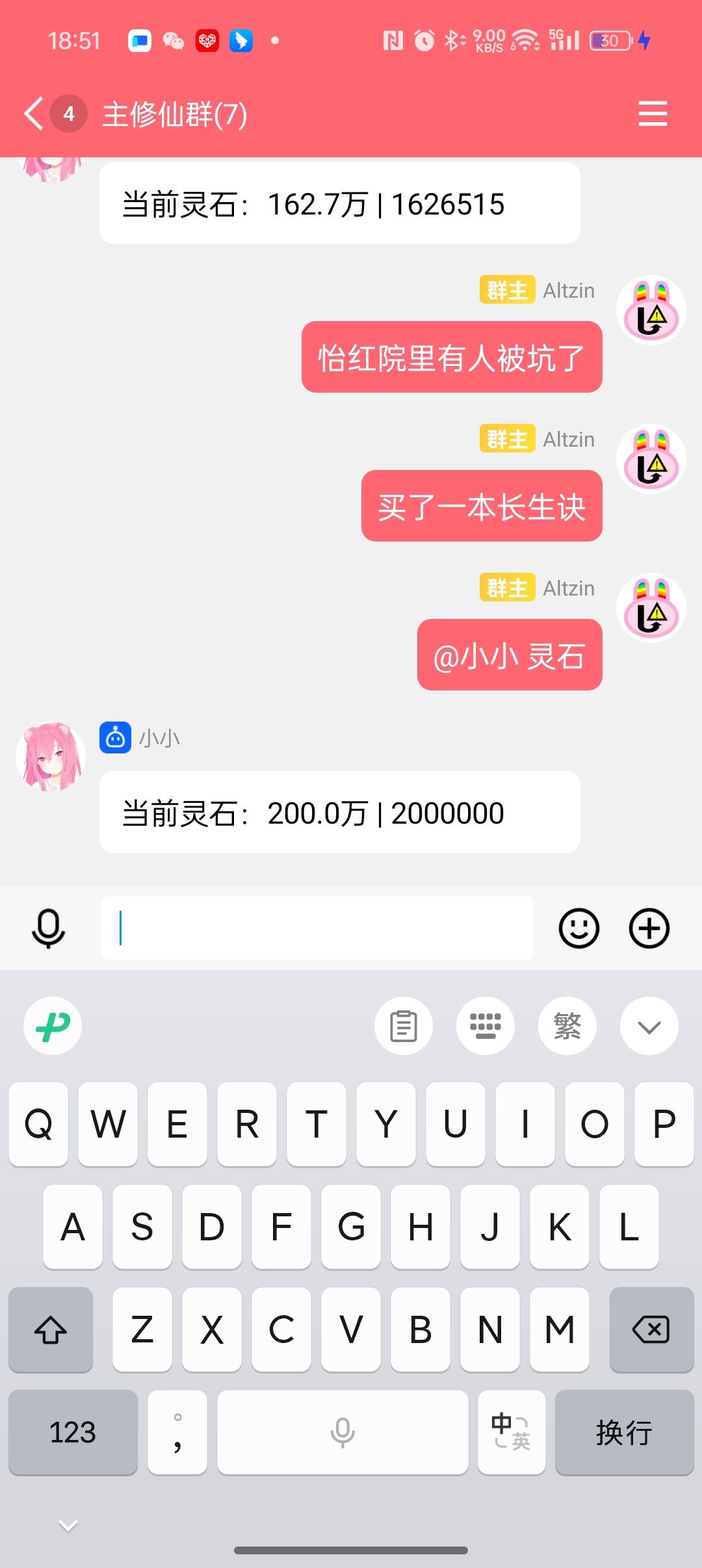Toggle Chinese/English input language key
The image size is (702, 1568).
(511, 1432)
